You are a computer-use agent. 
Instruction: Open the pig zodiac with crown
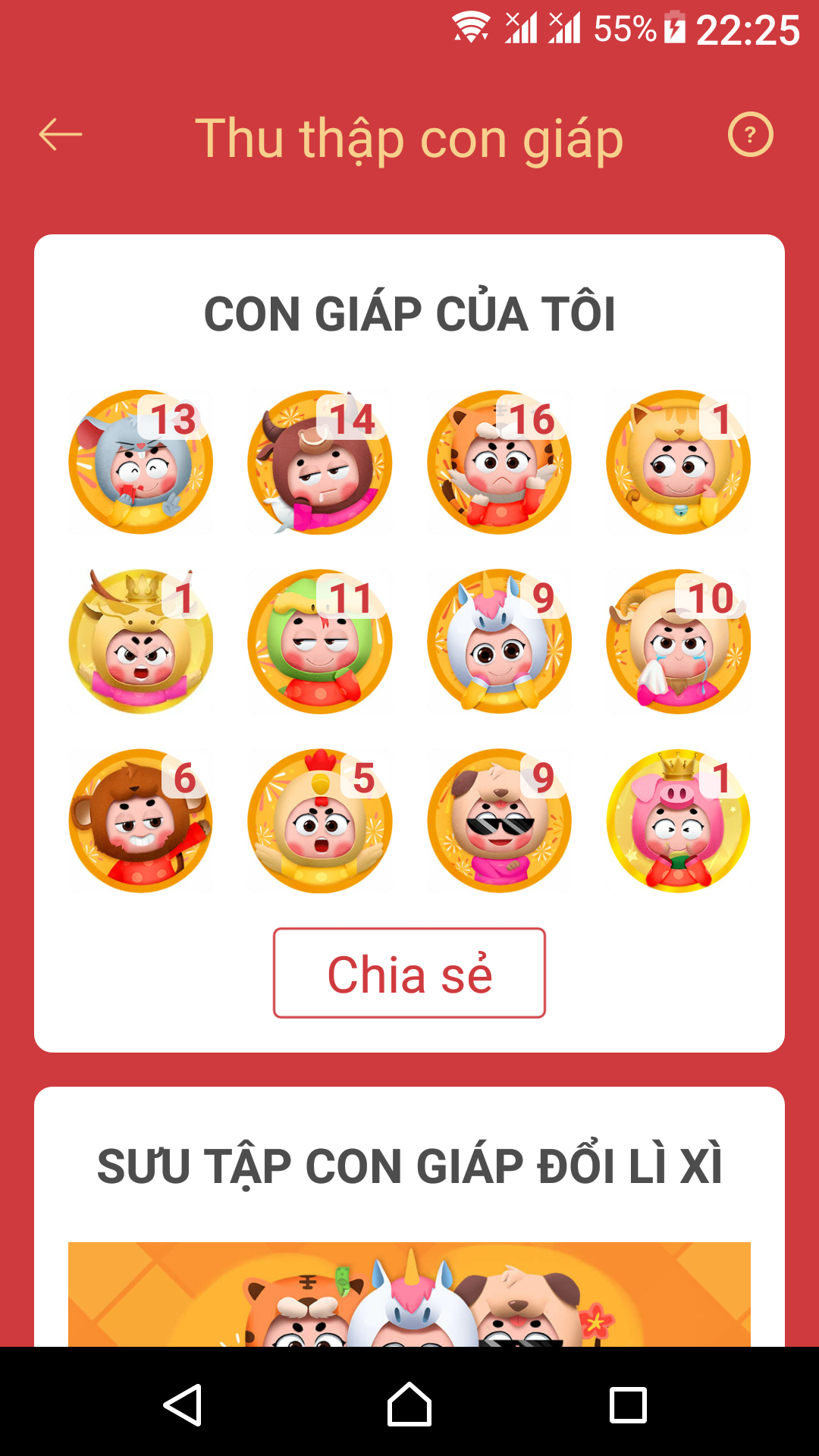tap(678, 821)
